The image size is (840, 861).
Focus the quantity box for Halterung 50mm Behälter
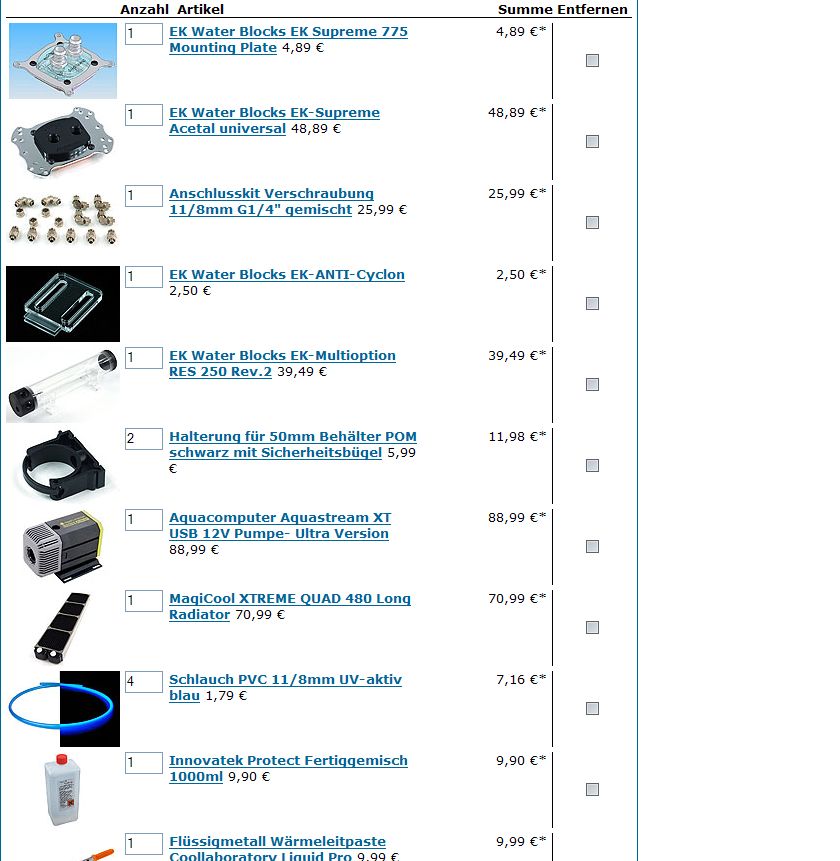[143, 439]
